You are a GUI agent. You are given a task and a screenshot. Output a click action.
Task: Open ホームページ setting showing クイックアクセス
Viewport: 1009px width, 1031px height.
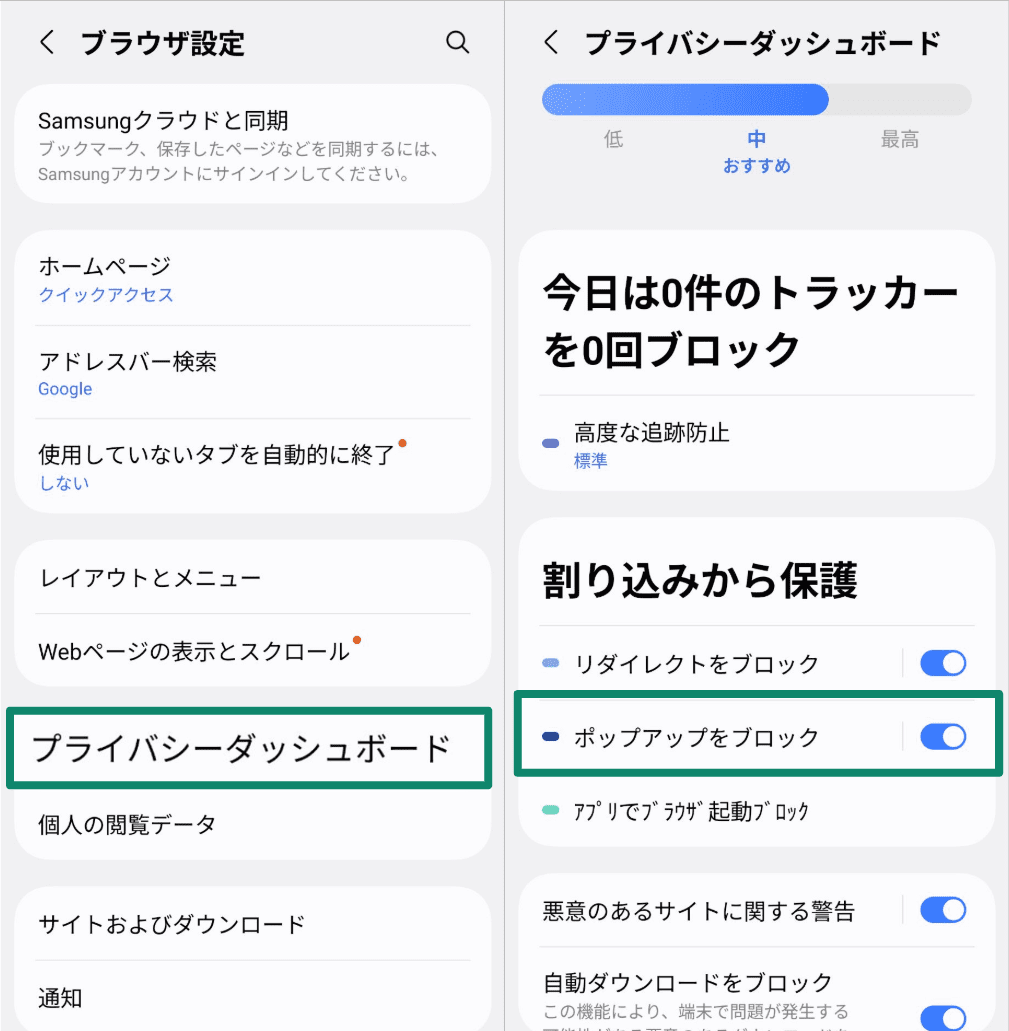tap(250, 278)
